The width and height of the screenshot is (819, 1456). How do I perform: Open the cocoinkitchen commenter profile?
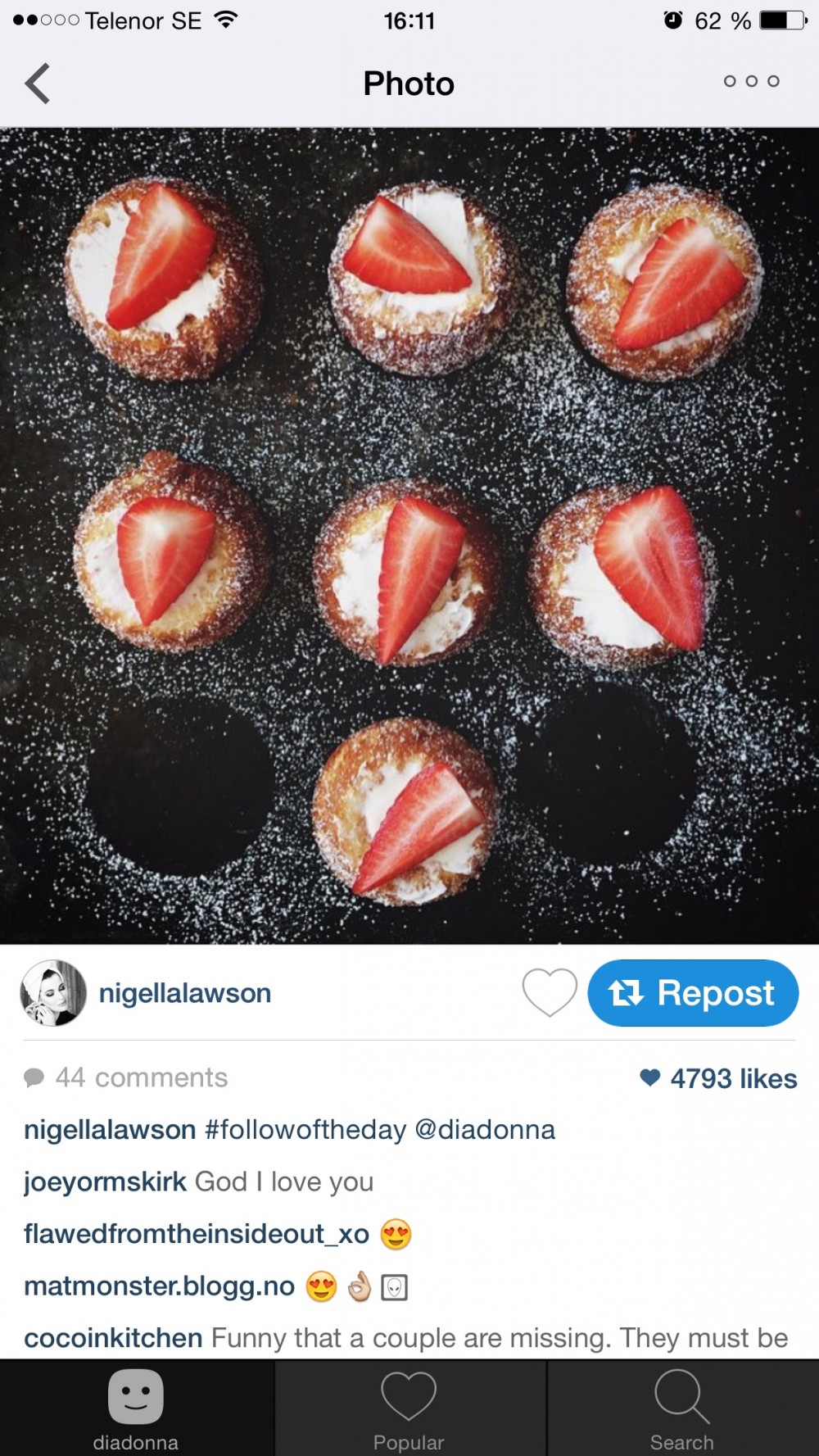pos(113,1338)
